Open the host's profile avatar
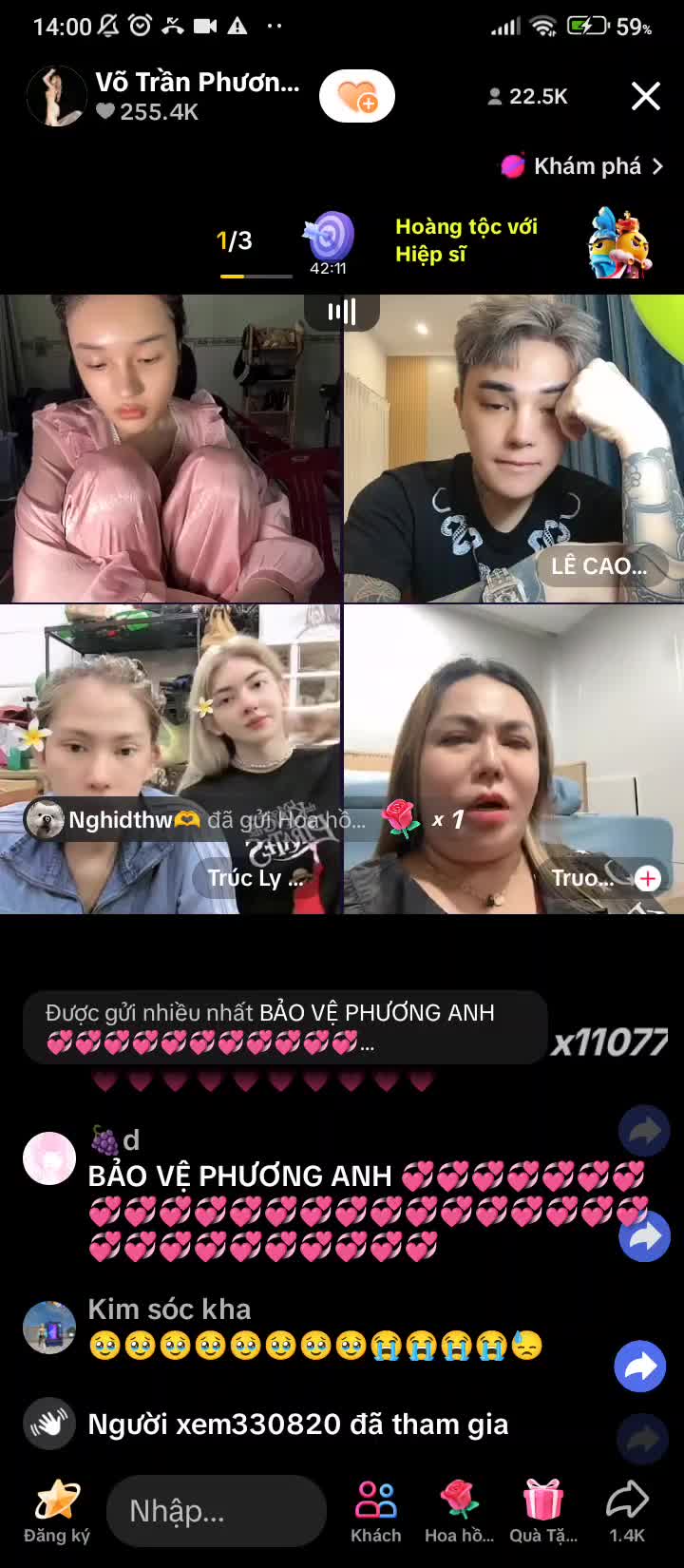This screenshot has height=1568, width=684. click(56, 96)
